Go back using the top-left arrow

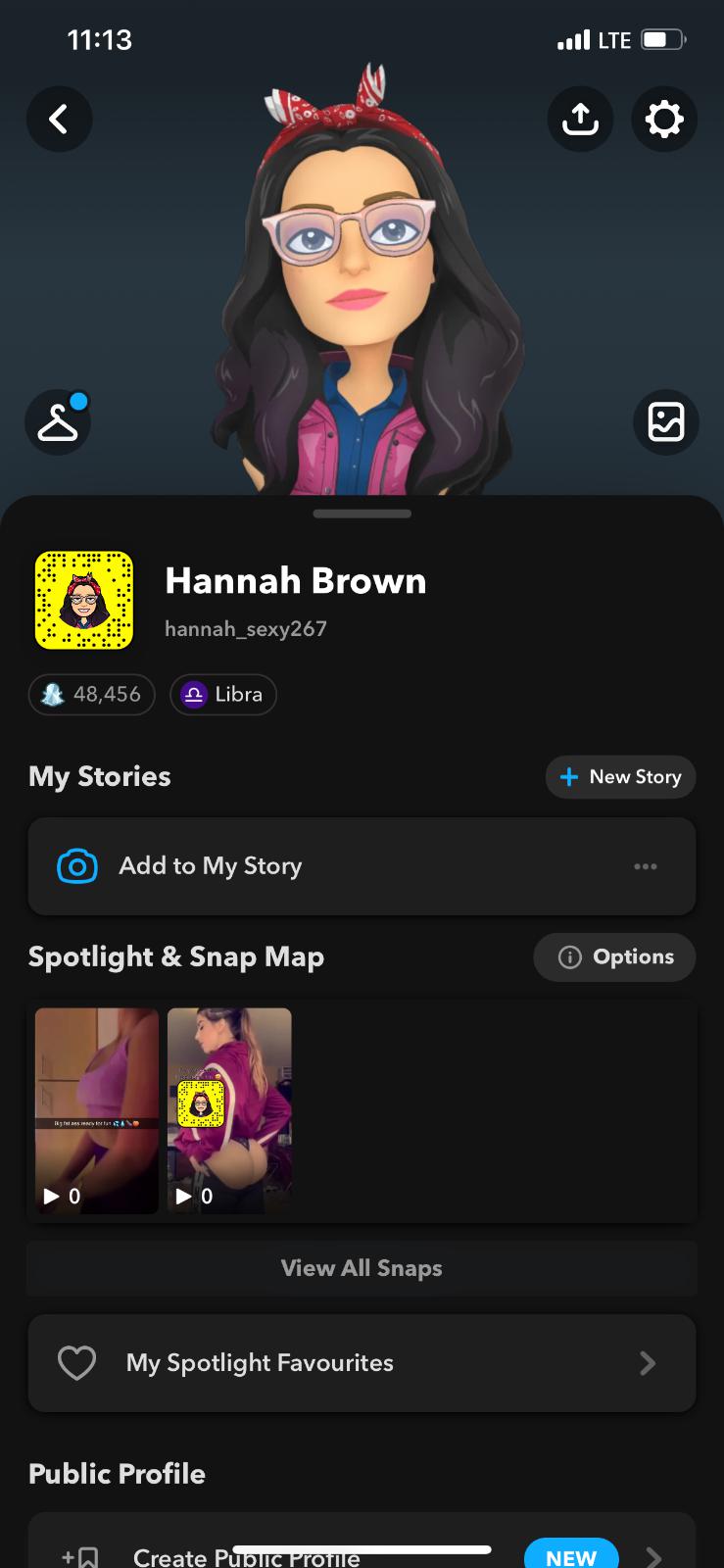[59, 120]
